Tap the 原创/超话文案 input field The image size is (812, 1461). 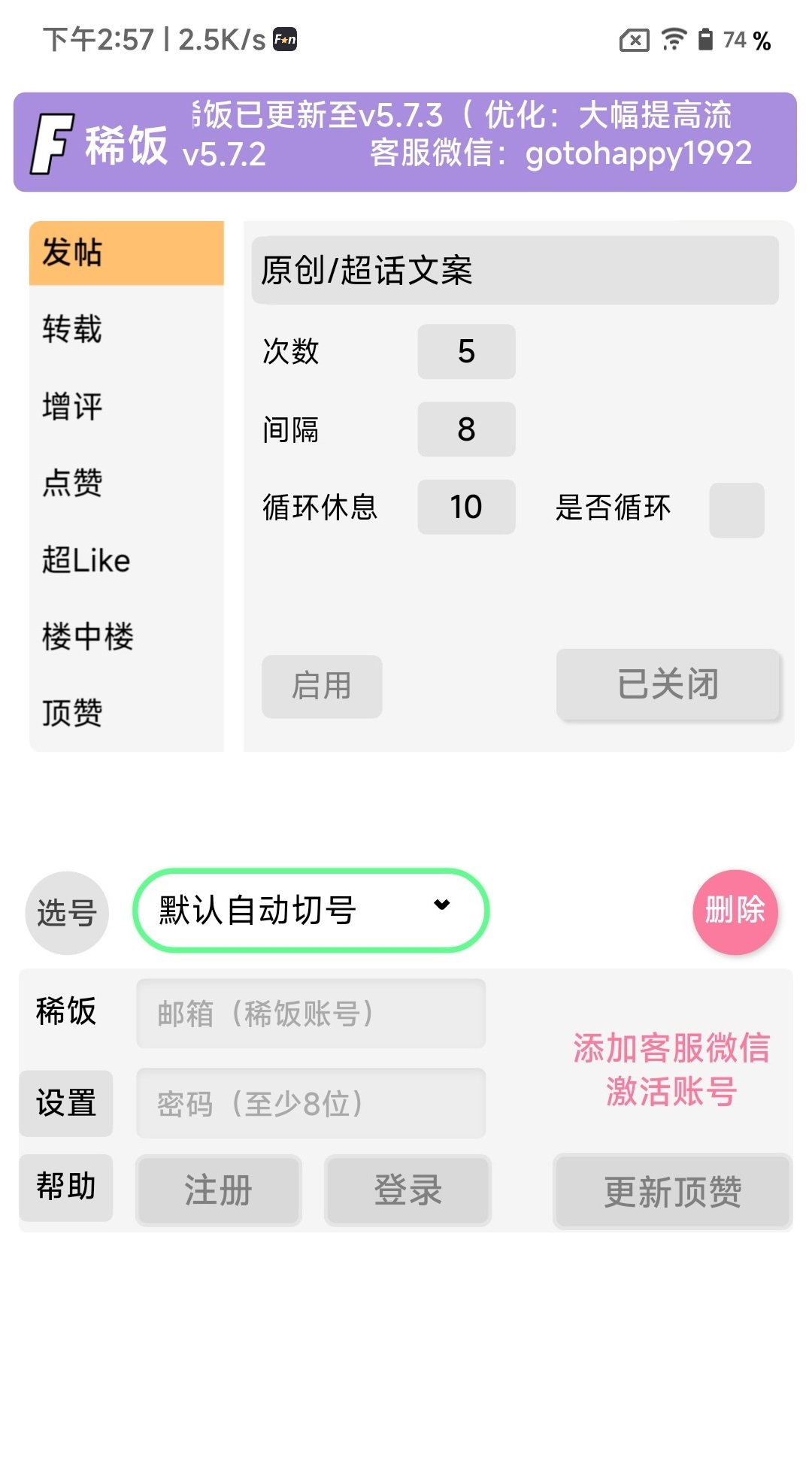[515, 271]
